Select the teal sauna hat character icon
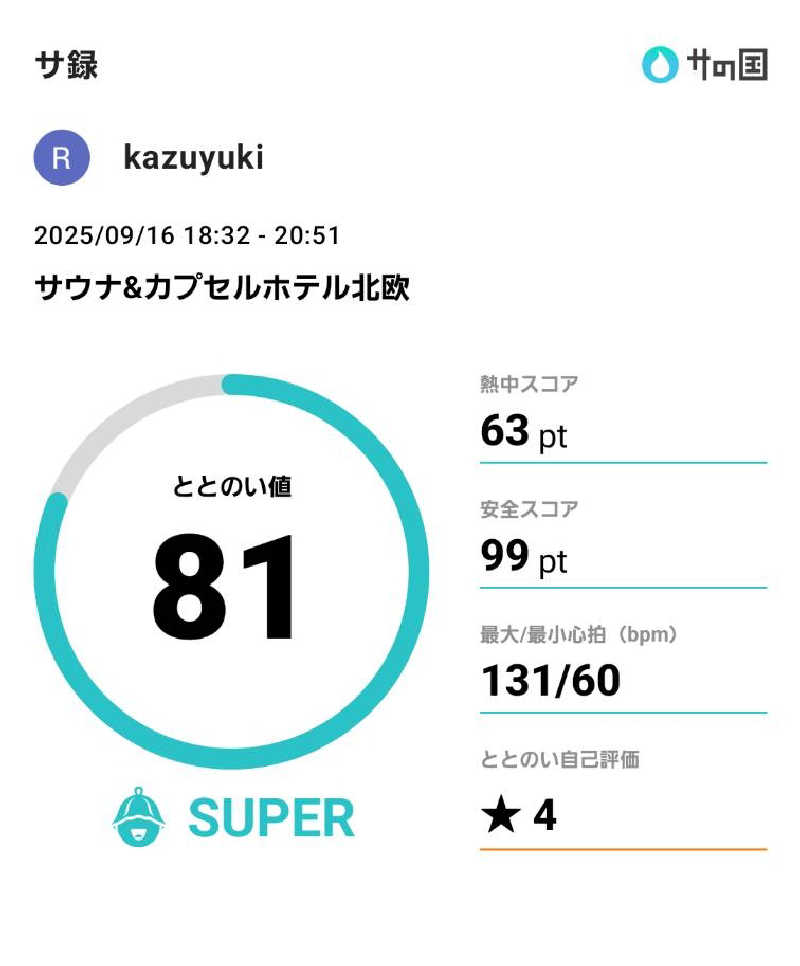This screenshot has height=966, width=800. coord(140,818)
